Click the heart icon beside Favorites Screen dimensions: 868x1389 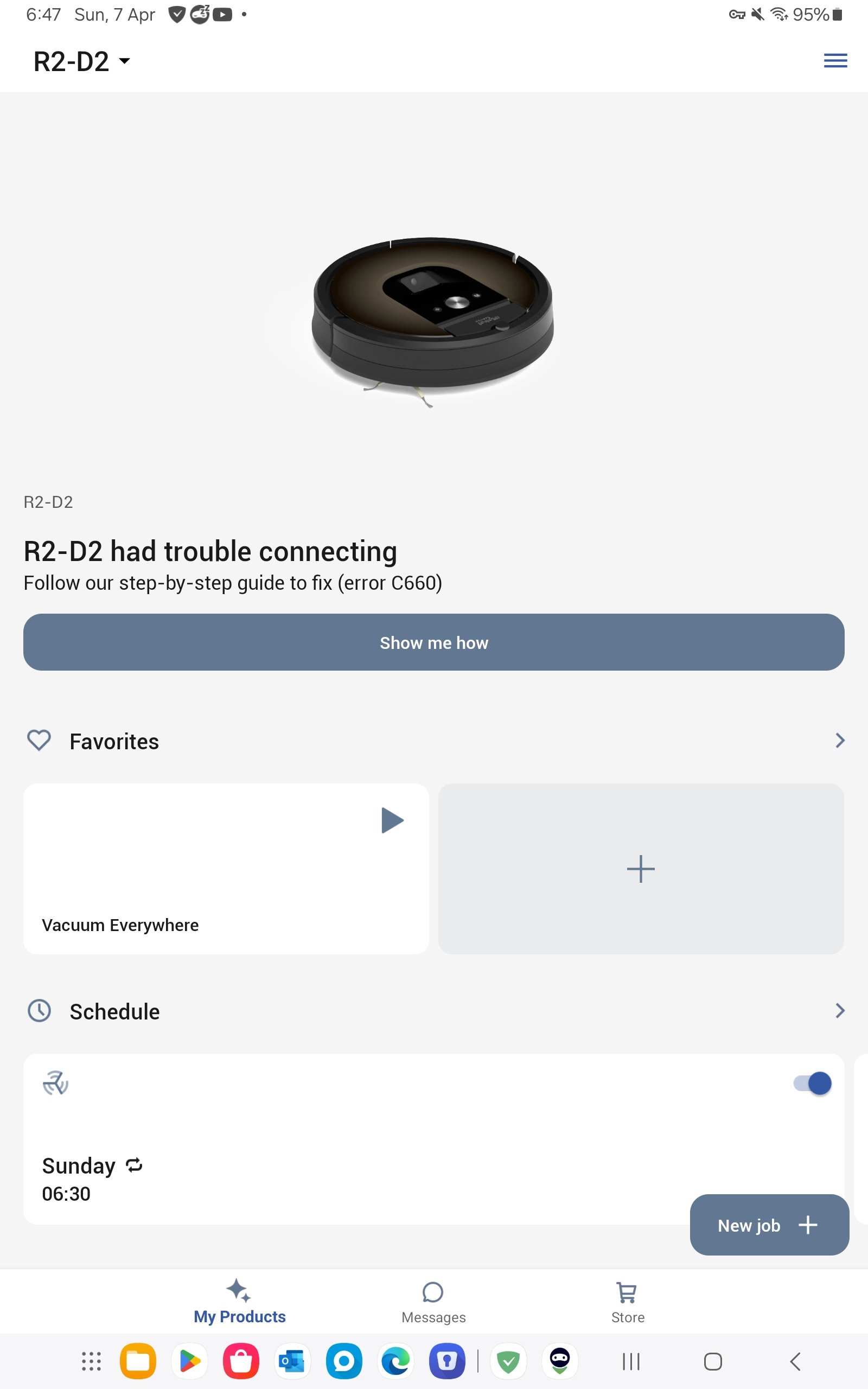pyautogui.click(x=39, y=741)
